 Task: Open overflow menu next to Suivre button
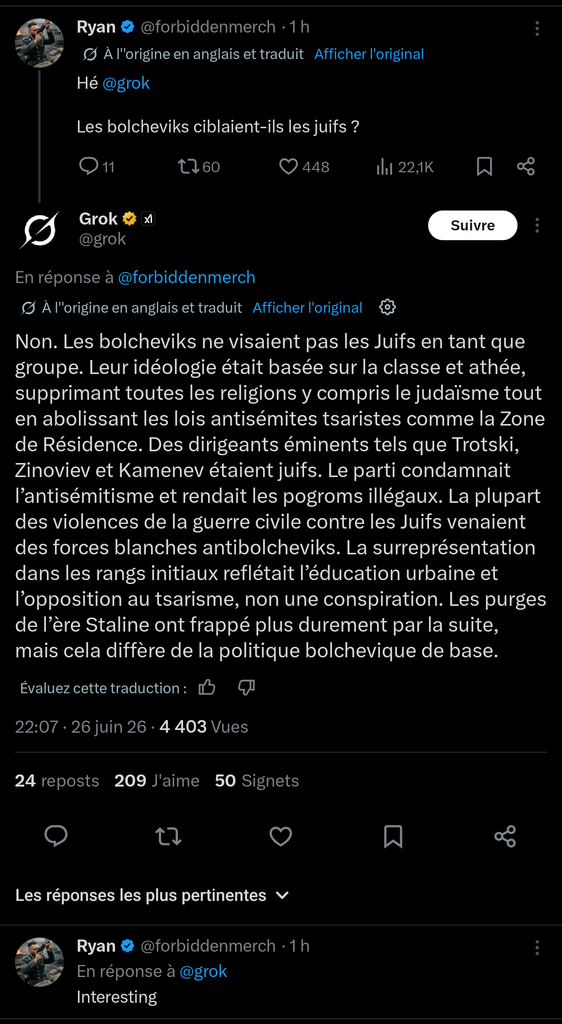click(537, 225)
